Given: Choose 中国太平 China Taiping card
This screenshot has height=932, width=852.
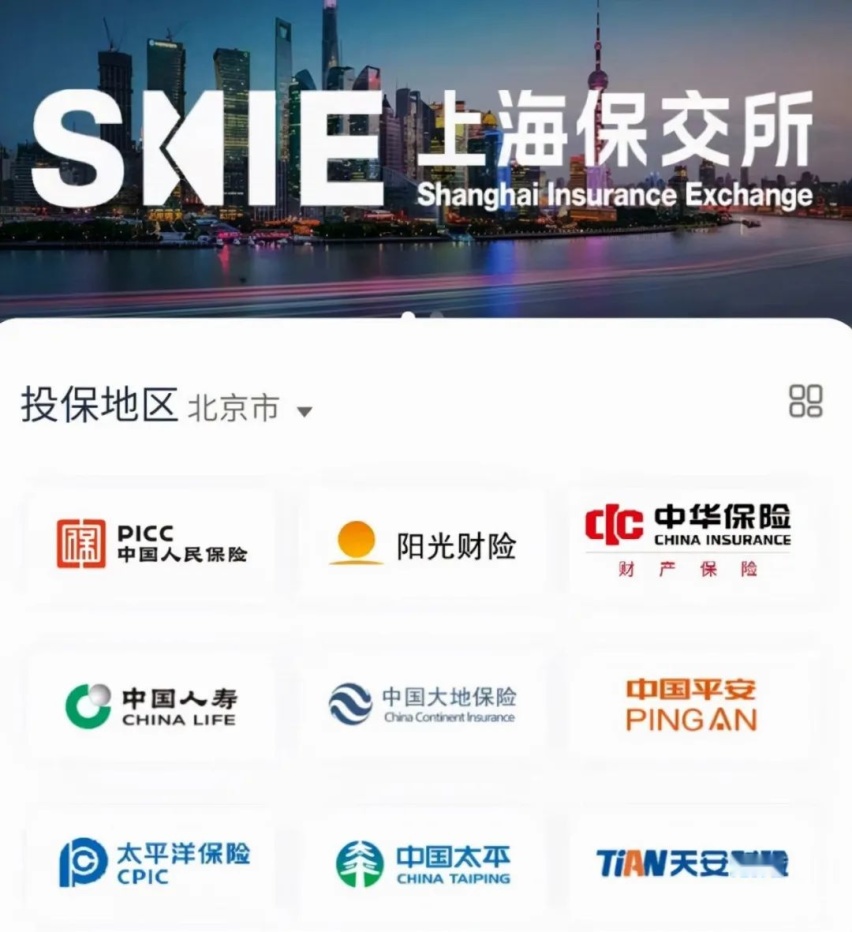Looking at the screenshot, I should (424, 863).
